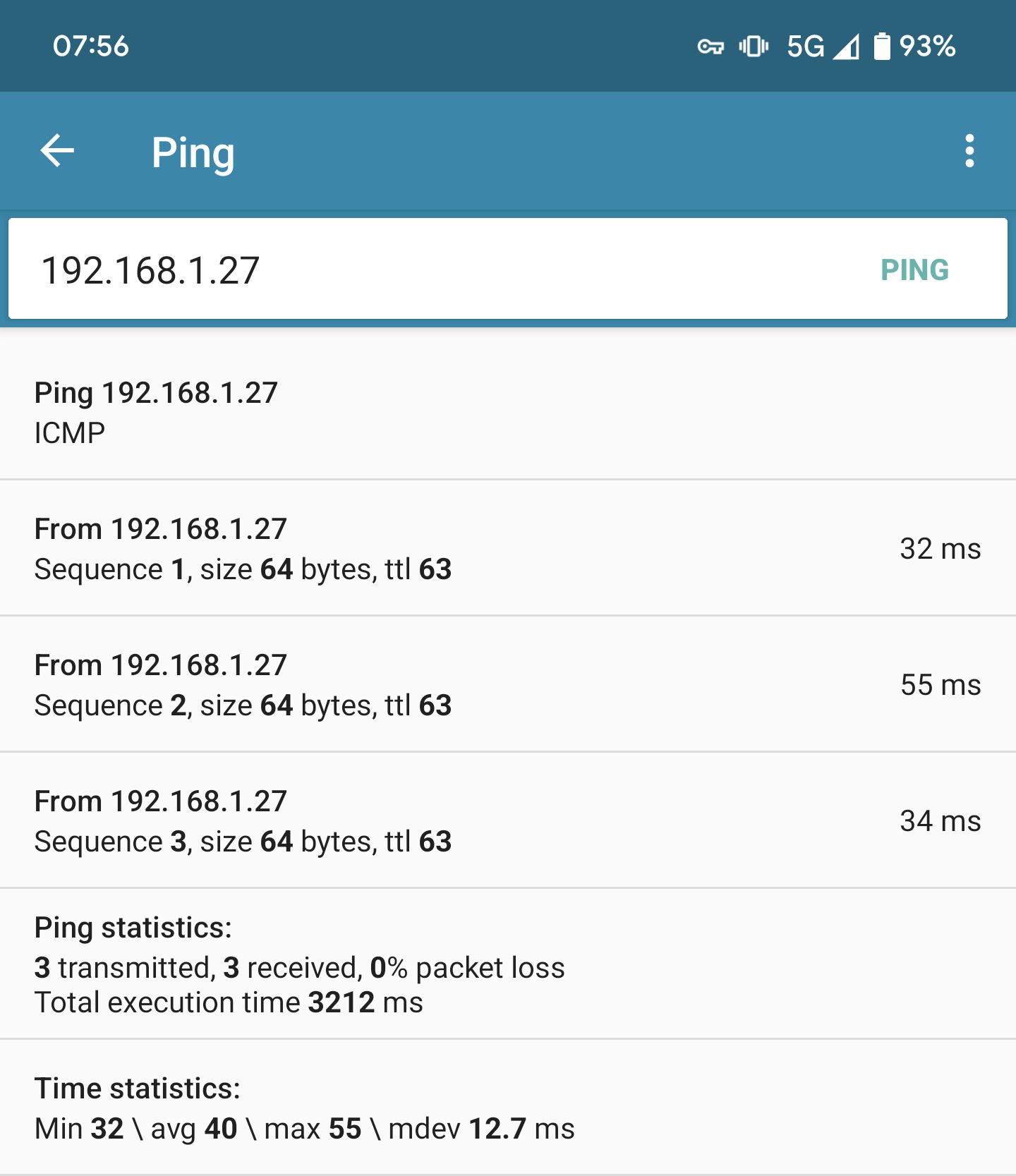Tap the signal strength triangle icon

click(x=847, y=45)
